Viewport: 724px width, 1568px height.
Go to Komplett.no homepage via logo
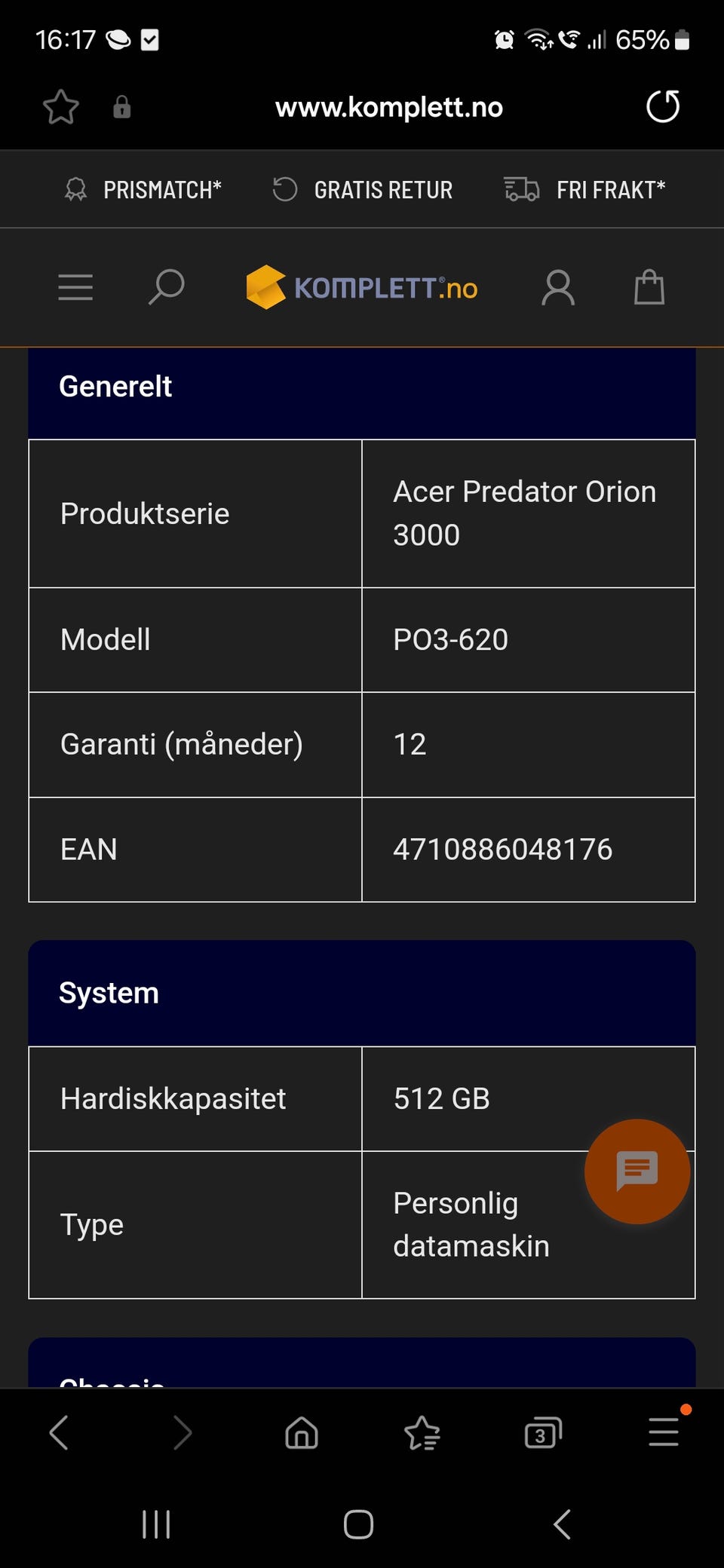pyautogui.click(x=362, y=287)
